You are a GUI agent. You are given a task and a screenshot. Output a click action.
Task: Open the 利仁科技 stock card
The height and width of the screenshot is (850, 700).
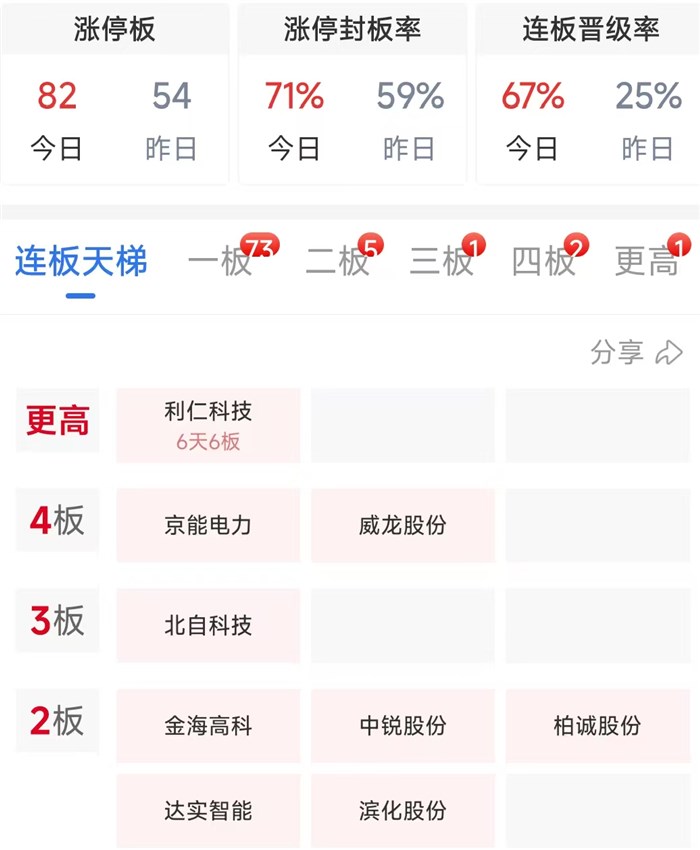coord(208,426)
